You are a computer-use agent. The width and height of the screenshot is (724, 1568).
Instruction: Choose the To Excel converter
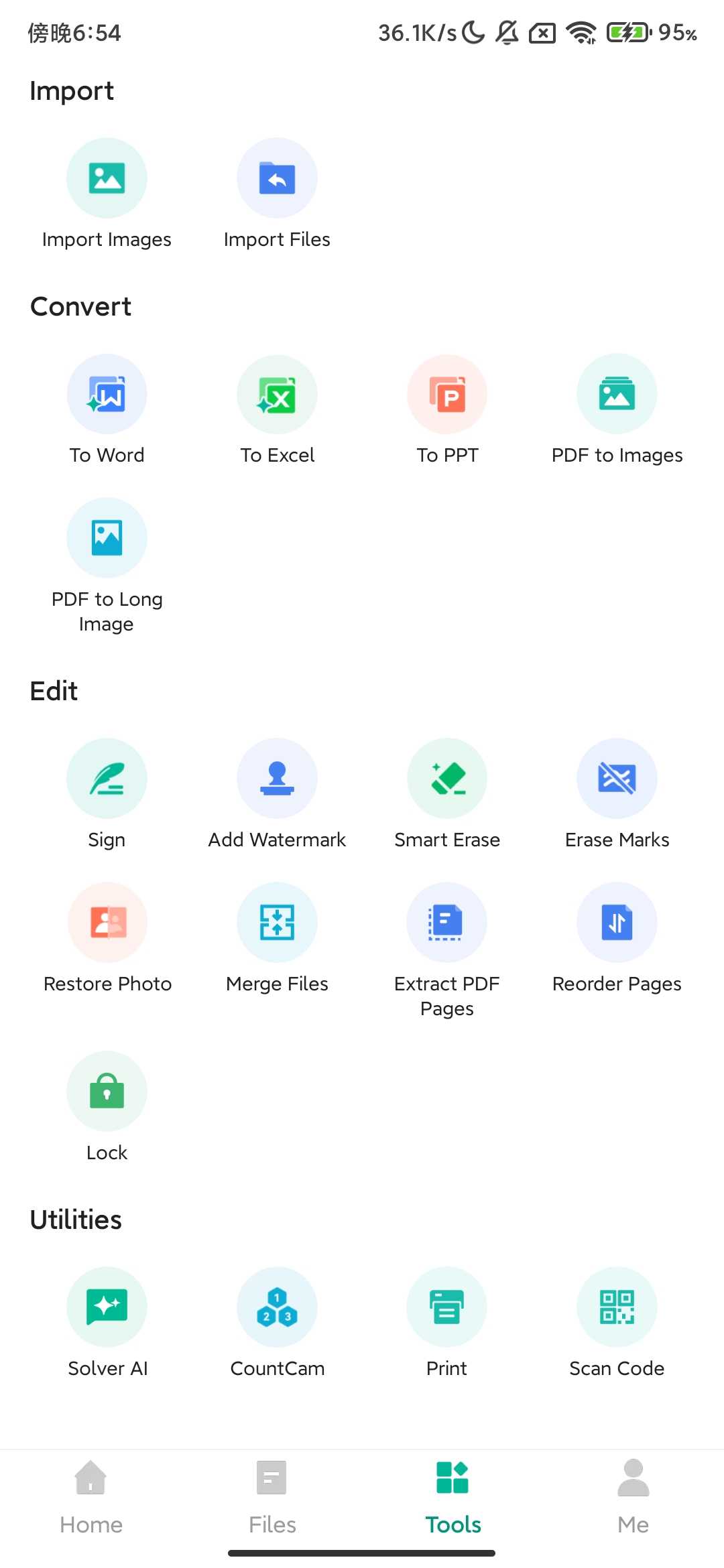pos(277,394)
